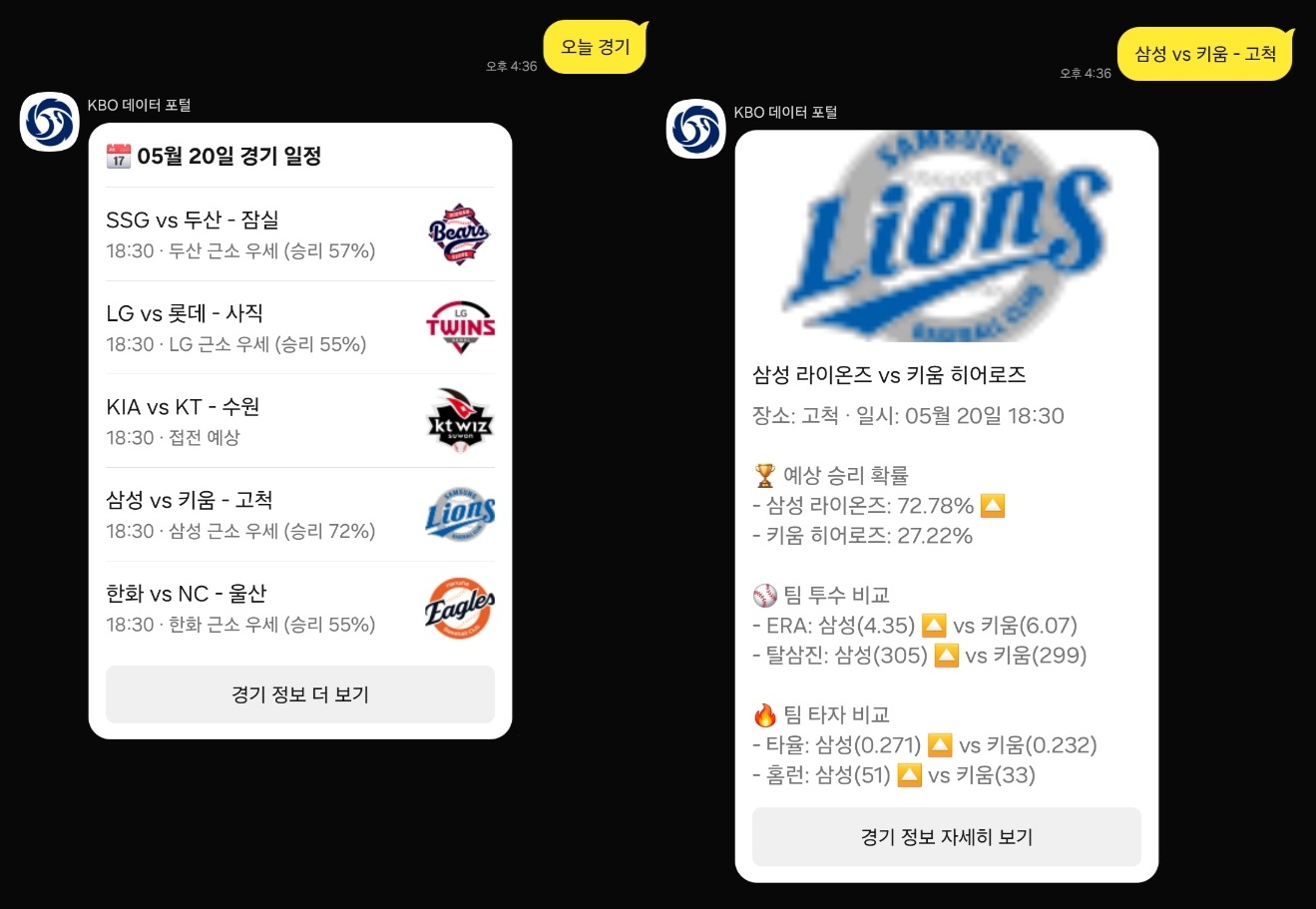This screenshot has width=1316, height=909.
Task: Tap the 경기 정보 자세히 보기 button
Action: pos(946,837)
